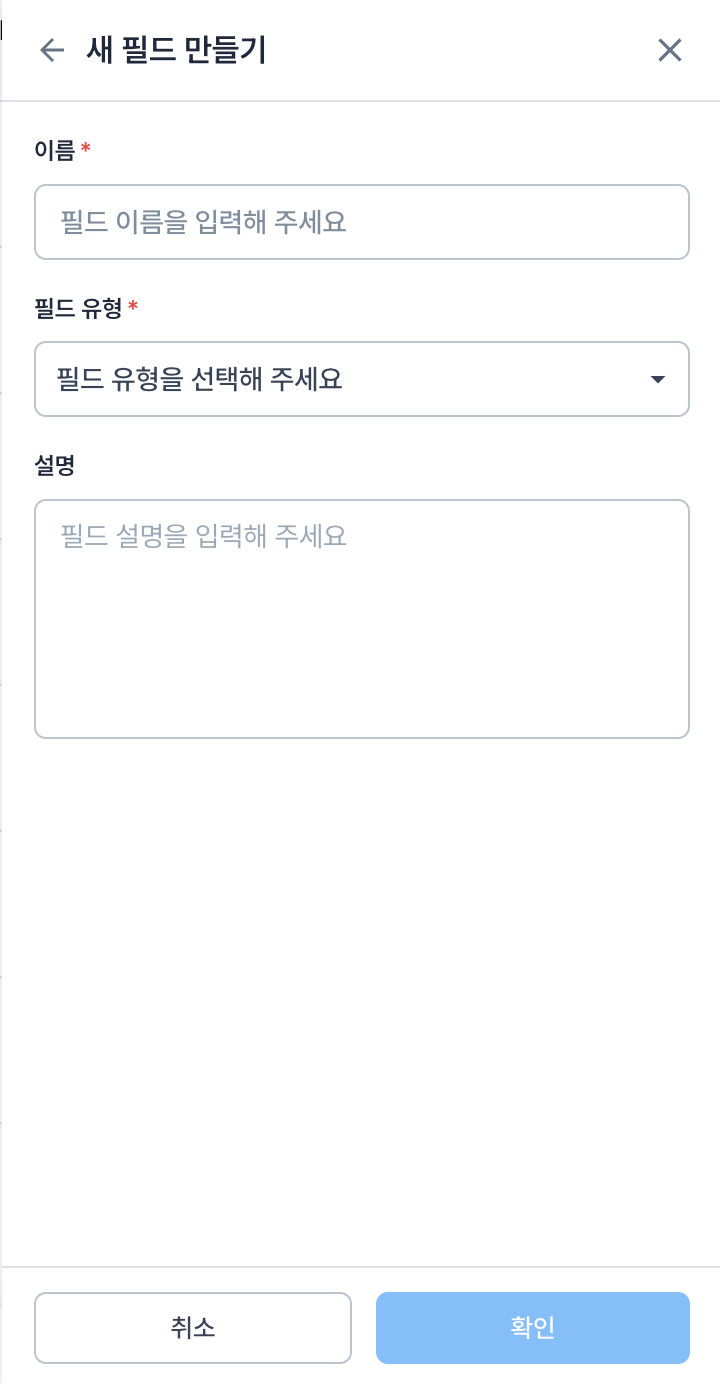Tap the field description text area
The image size is (720, 1384).
361,618
